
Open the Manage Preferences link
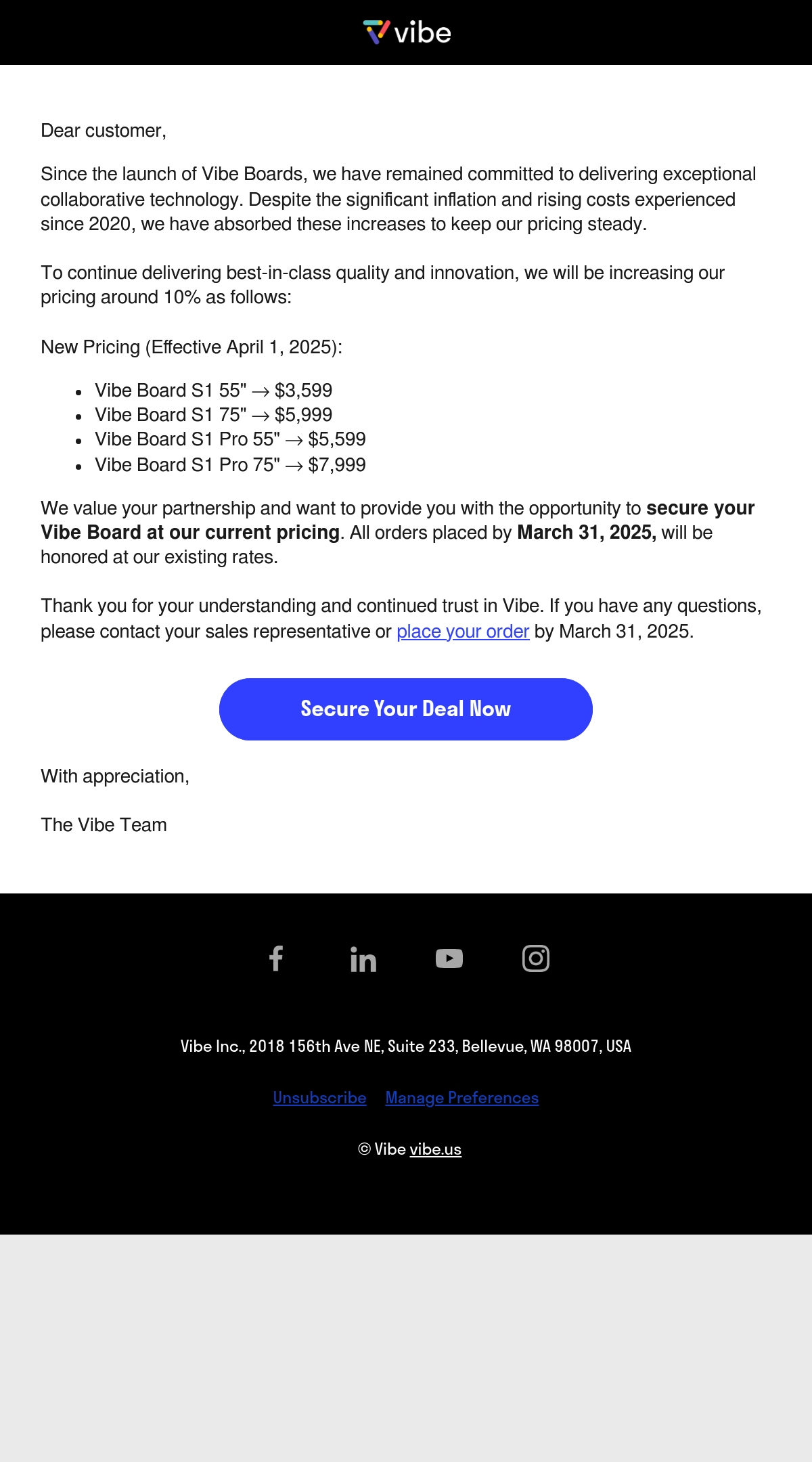tap(462, 1098)
